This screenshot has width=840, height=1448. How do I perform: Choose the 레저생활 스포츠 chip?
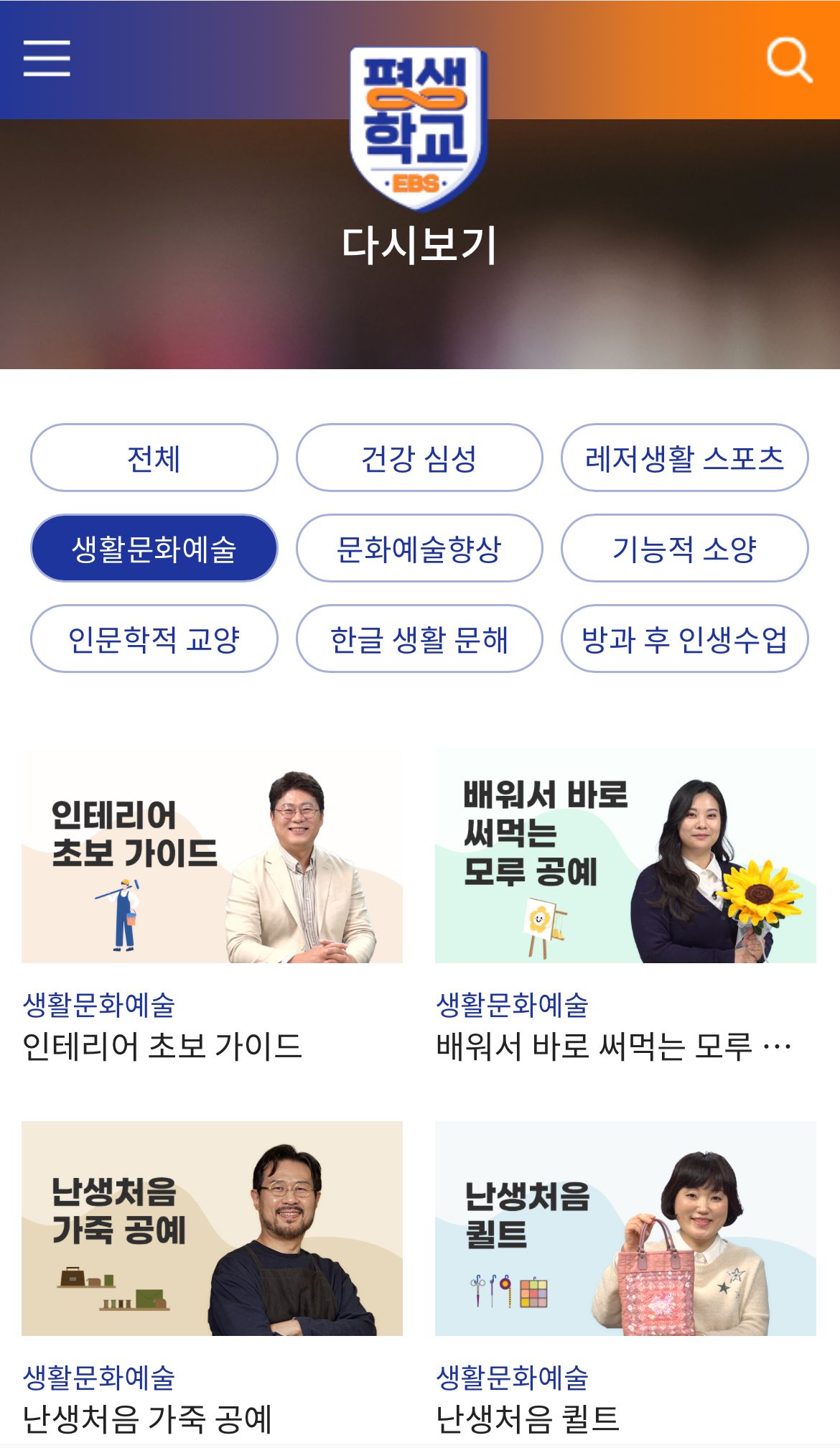[x=684, y=458]
